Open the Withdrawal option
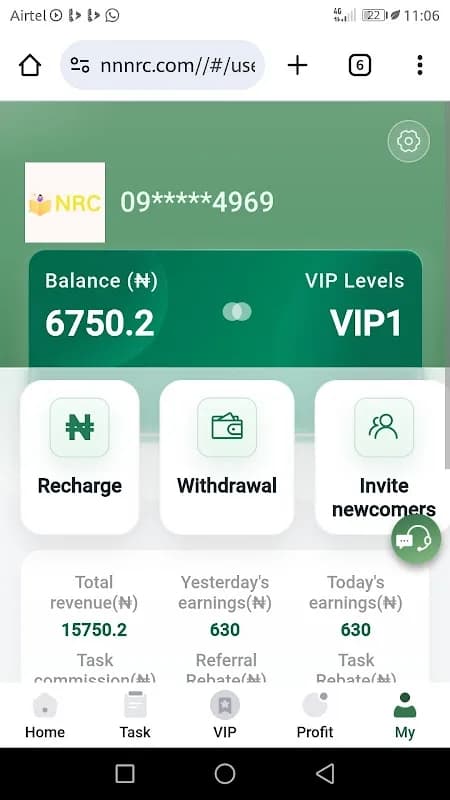 click(x=227, y=457)
